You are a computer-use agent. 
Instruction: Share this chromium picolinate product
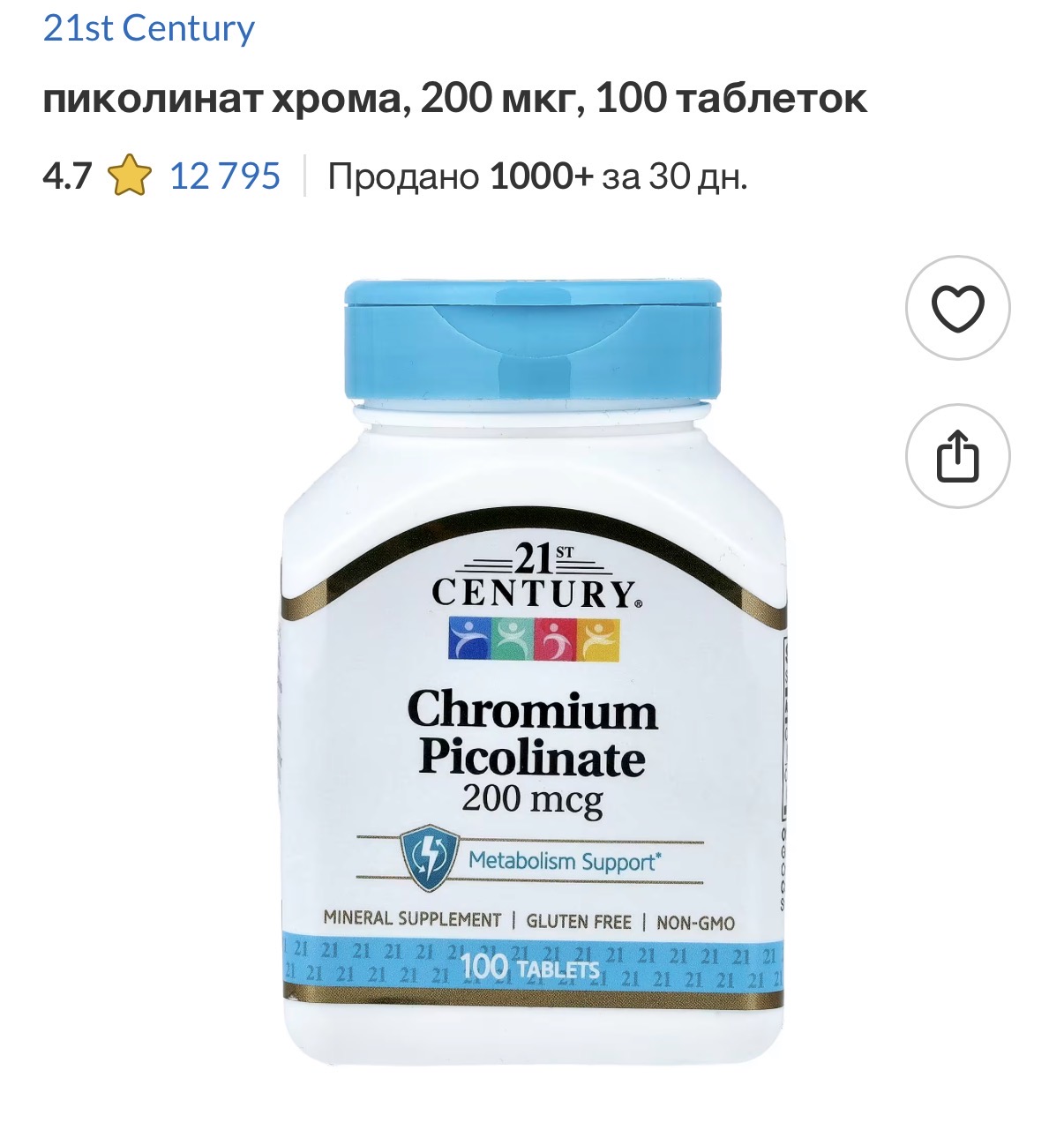[957, 456]
